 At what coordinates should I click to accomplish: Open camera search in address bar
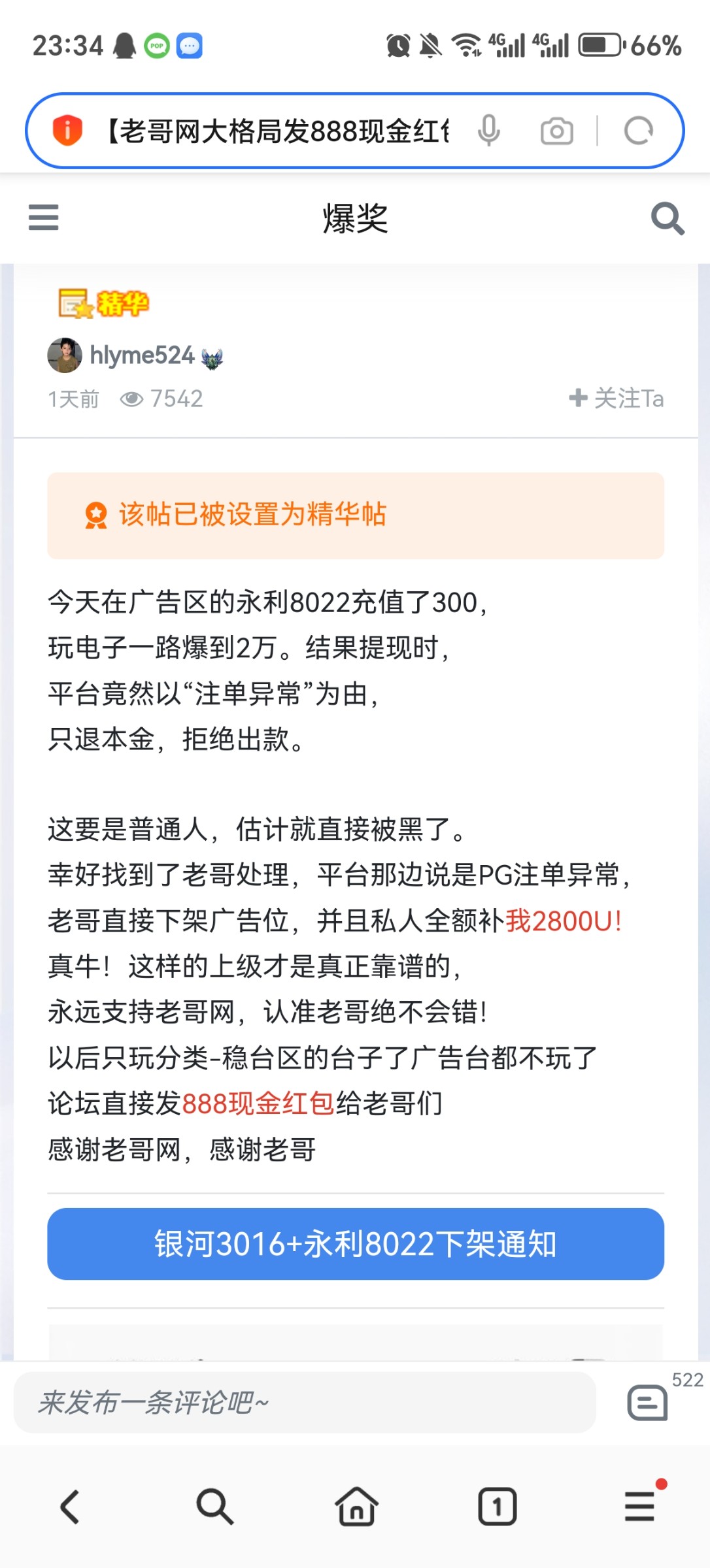tap(556, 131)
